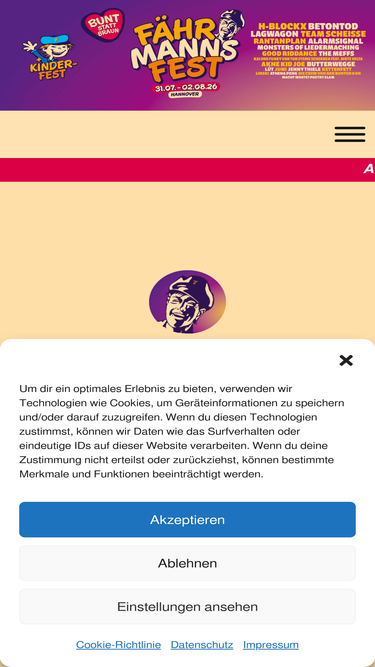Accept cookies with Akzeptieren
375x667 pixels.
(188, 519)
